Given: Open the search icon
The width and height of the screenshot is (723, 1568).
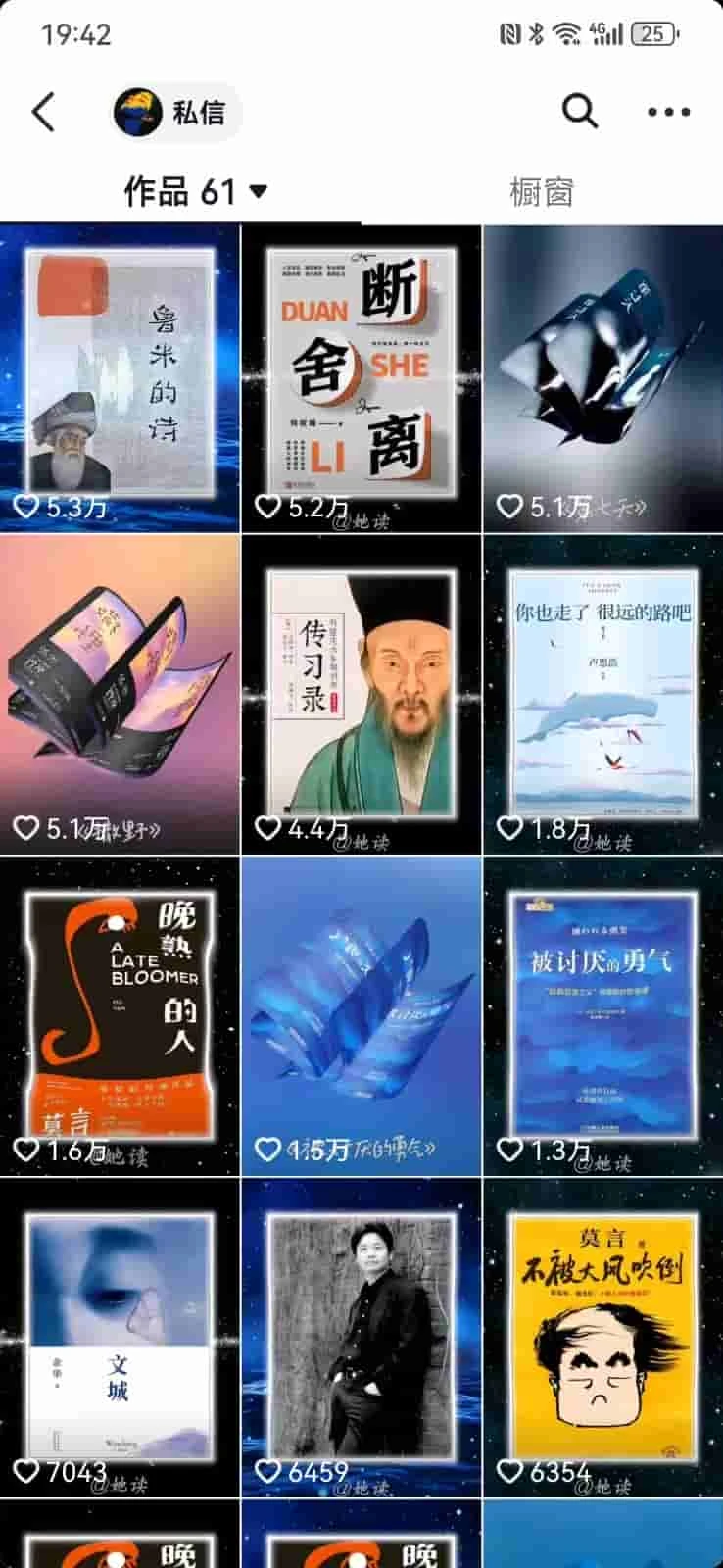Looking at the screenshot, I should tap(580, 111).
